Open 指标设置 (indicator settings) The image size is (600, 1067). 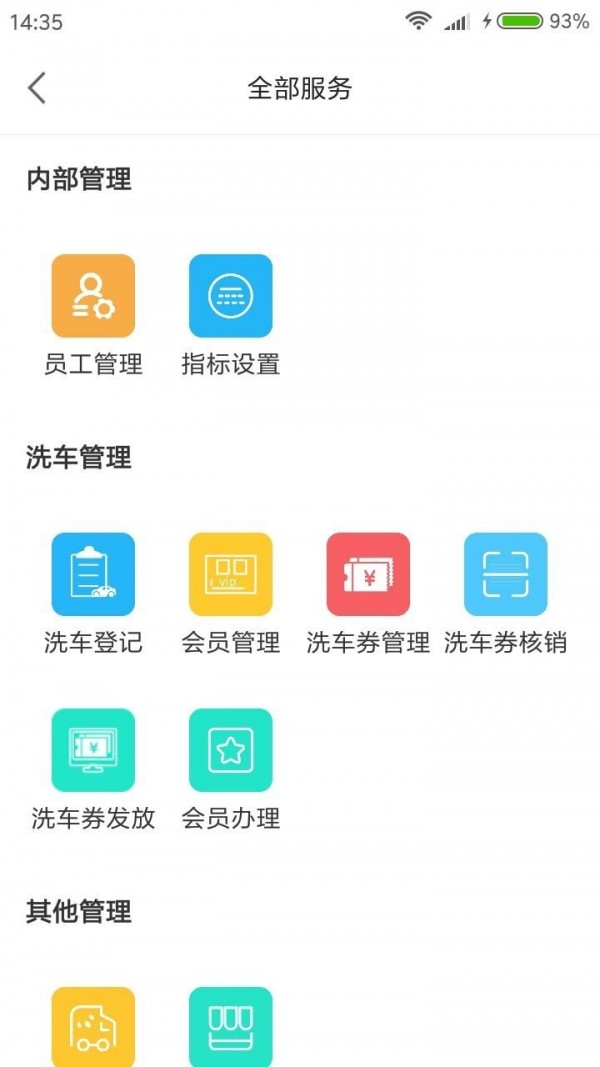click(x=231, y=296)
